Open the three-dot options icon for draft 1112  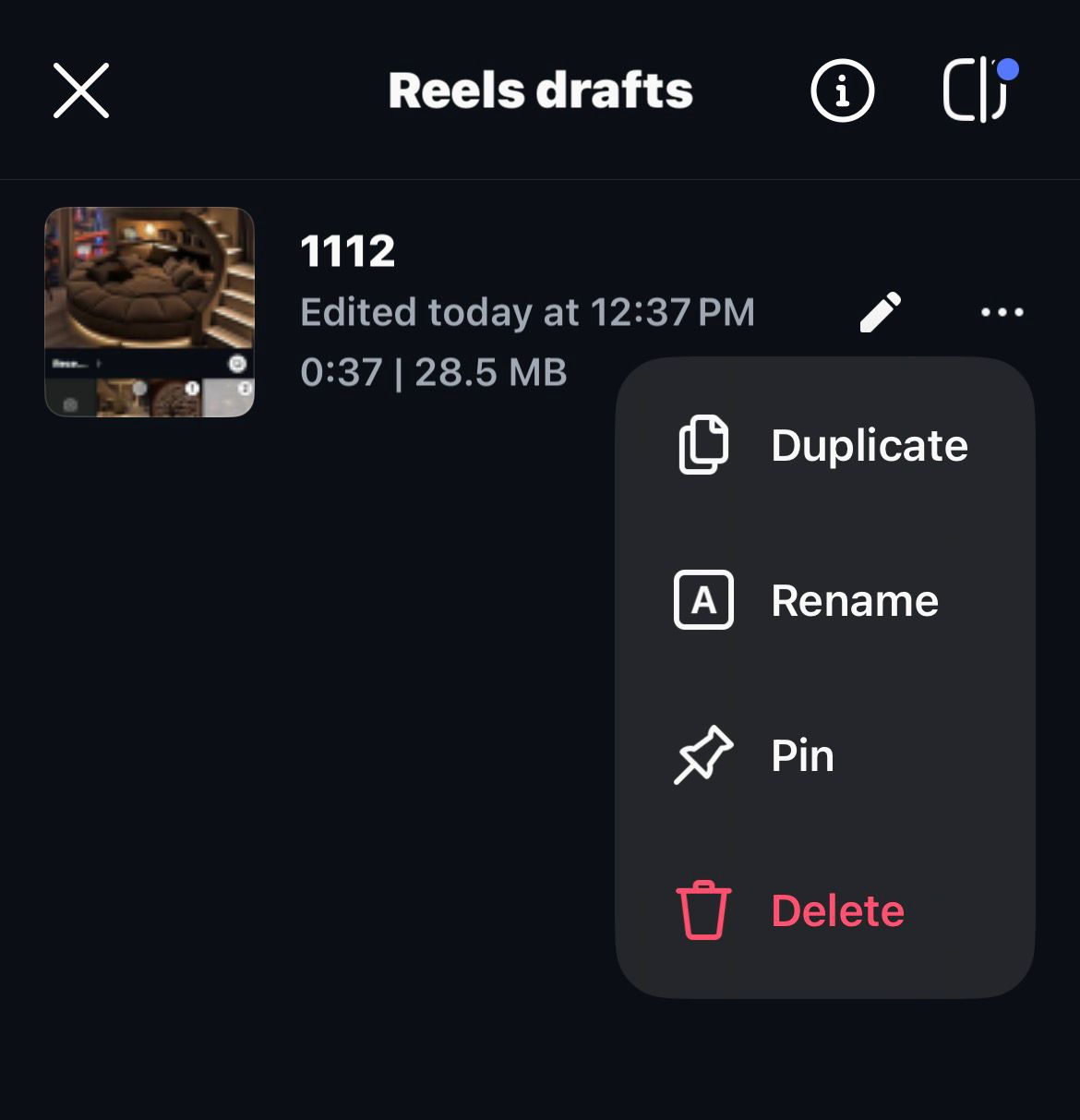(1002, 312)
